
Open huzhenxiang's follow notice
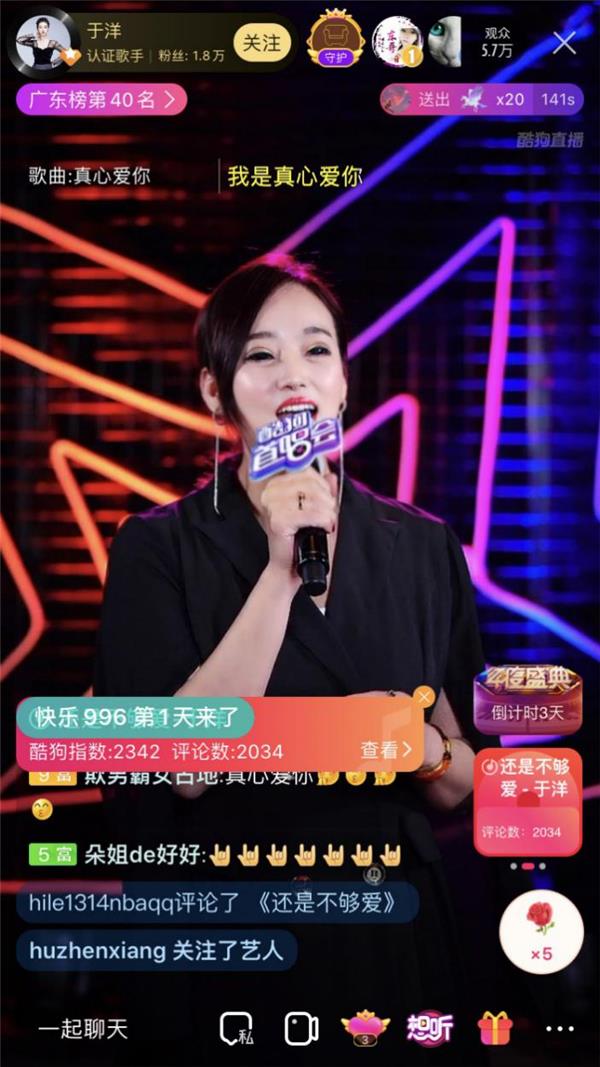[155, 950]
